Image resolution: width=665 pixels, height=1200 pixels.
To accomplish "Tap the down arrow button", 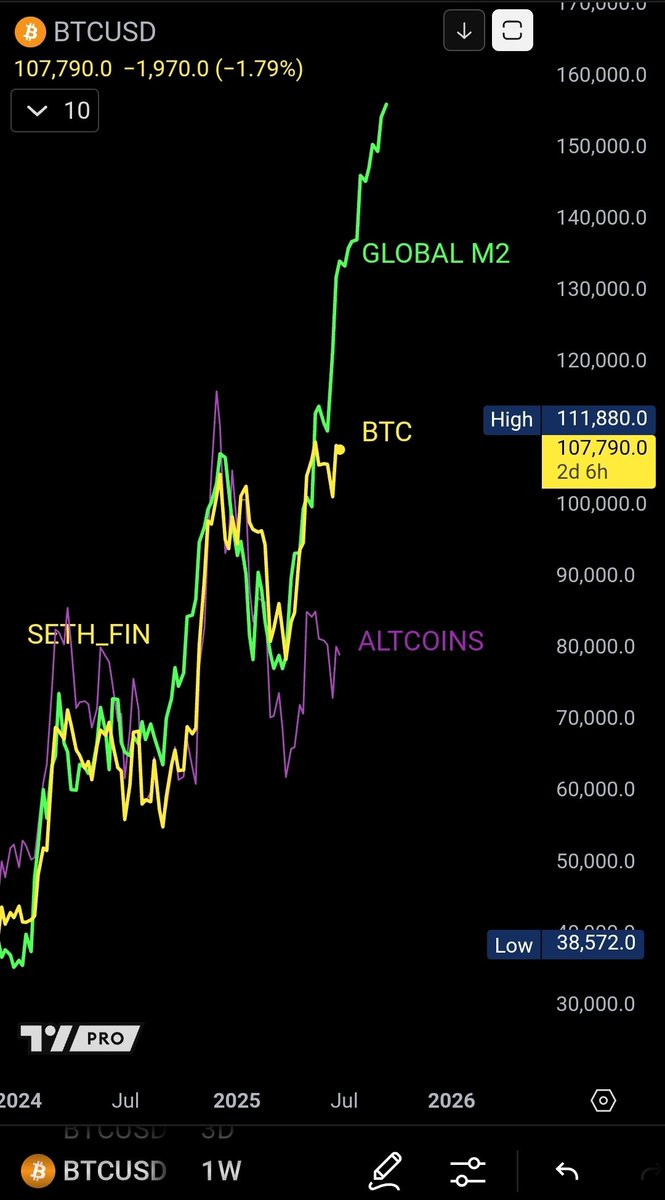I will click(x=464, y=31).
